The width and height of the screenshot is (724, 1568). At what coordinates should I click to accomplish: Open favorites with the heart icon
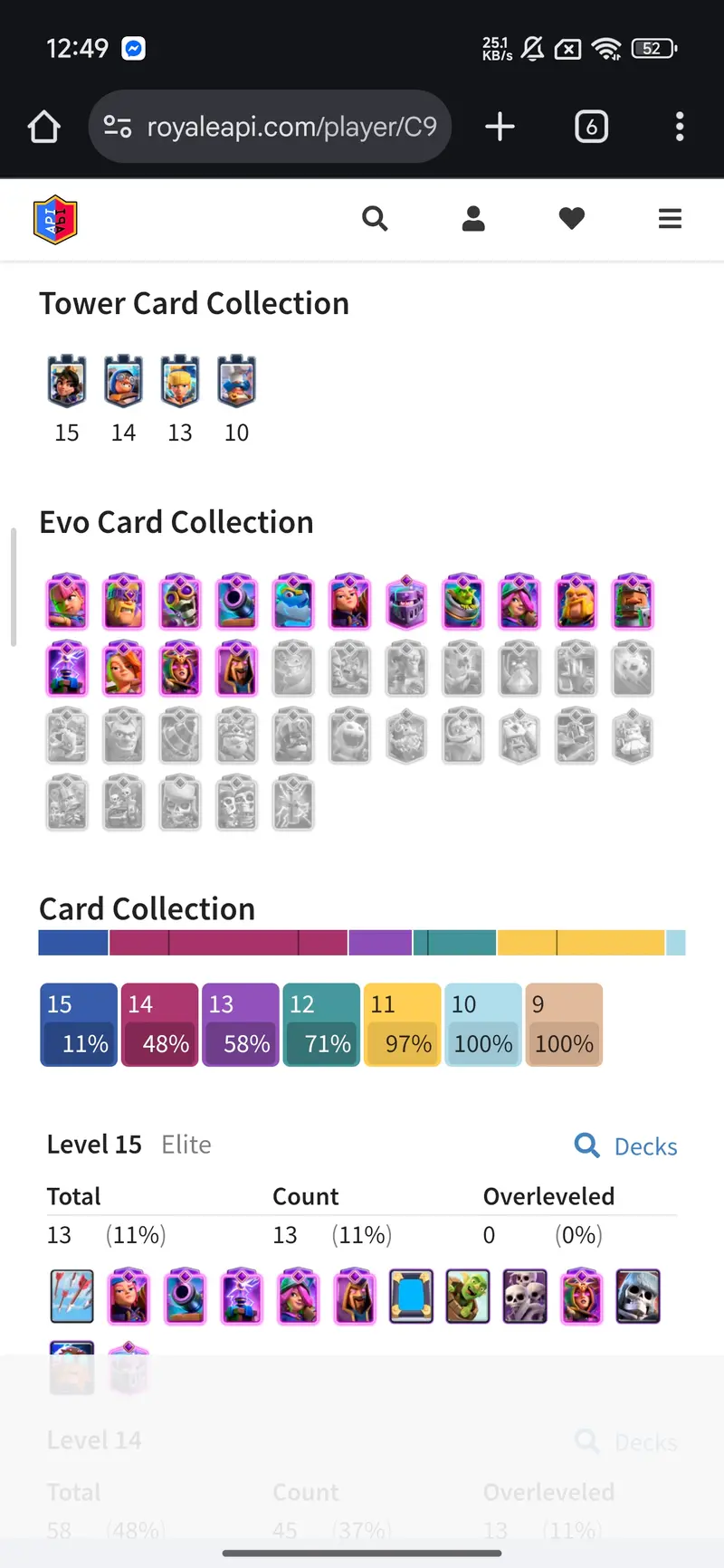571,219
